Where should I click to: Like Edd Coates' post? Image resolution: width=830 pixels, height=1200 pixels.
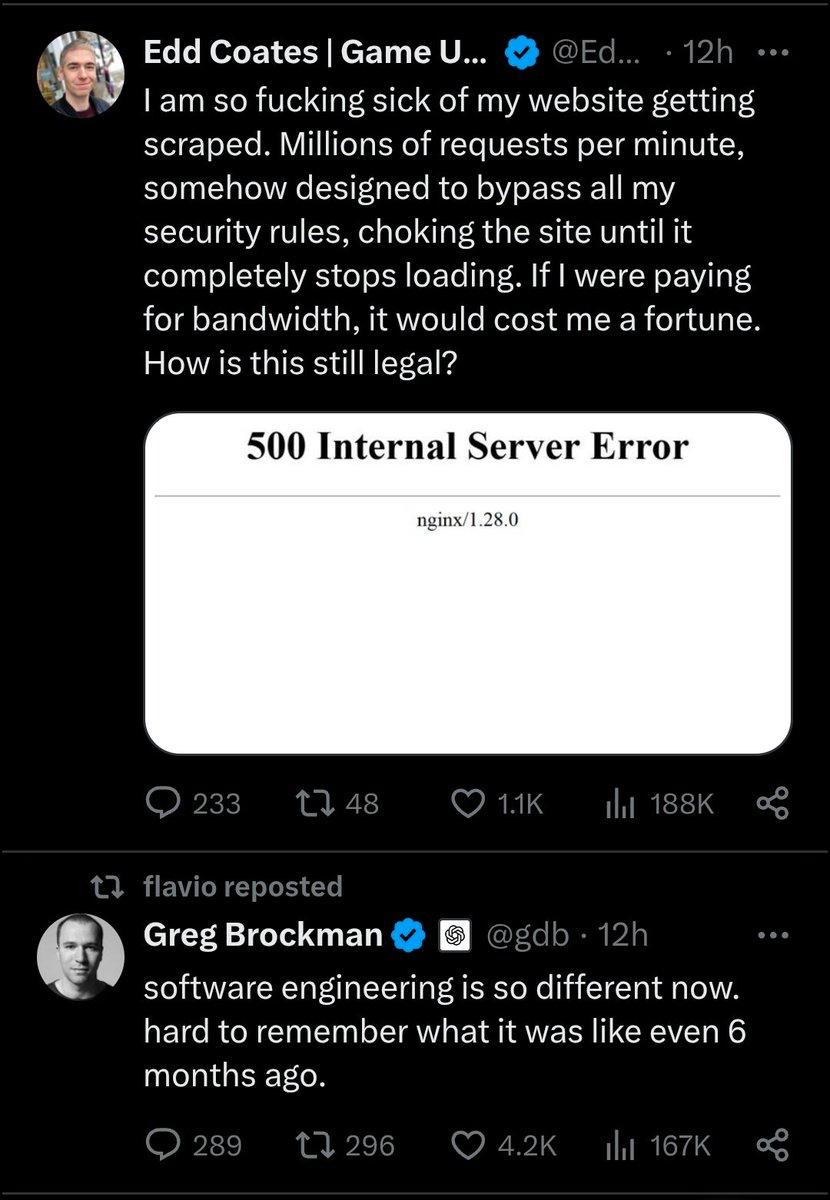(498, 804)
